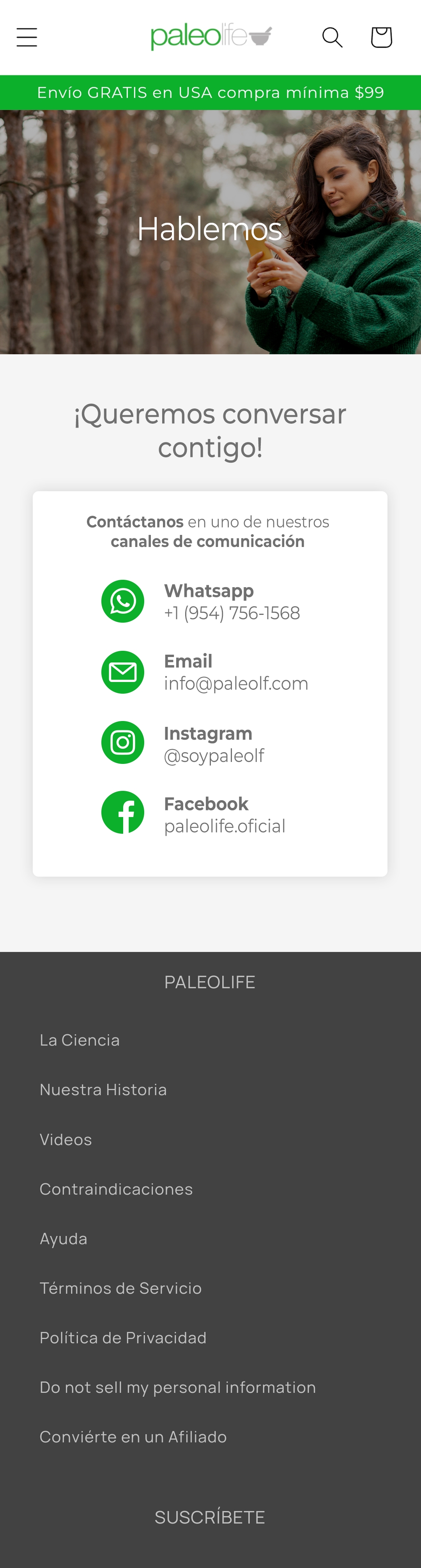Go to Nuestra Historia

pyautogui.click(x=103, y=1090)
